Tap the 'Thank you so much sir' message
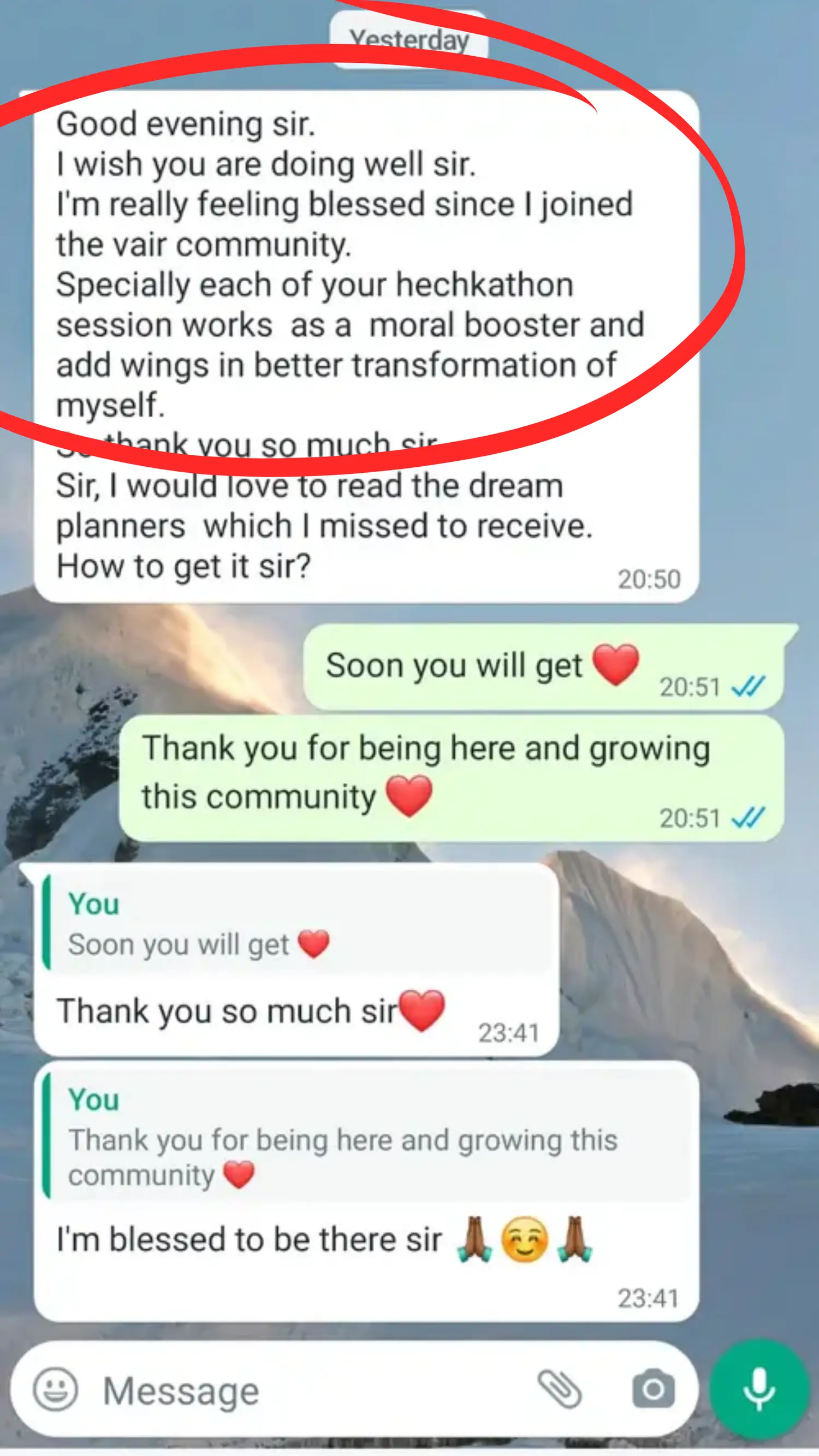 click(x=254, y=1011)
